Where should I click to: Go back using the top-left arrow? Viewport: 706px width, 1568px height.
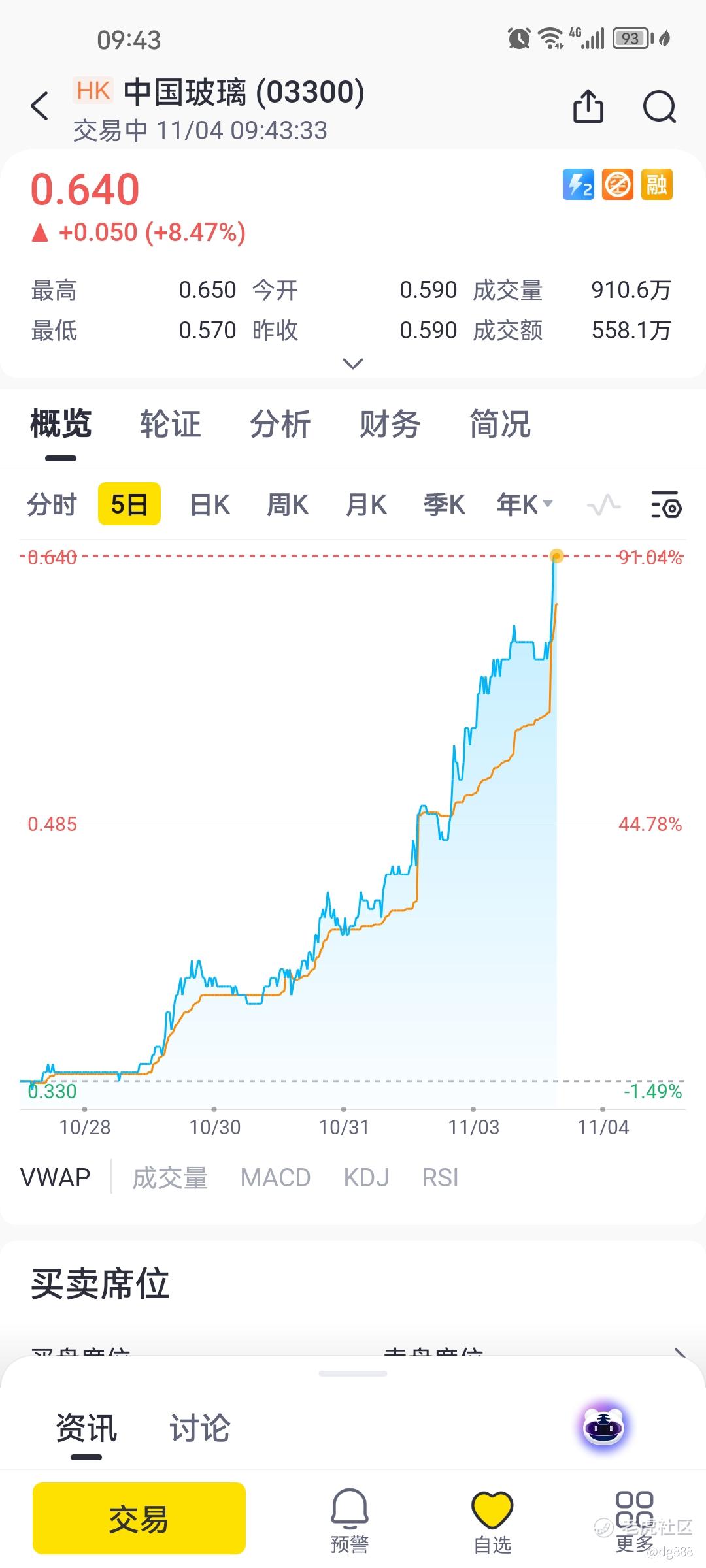40,106
